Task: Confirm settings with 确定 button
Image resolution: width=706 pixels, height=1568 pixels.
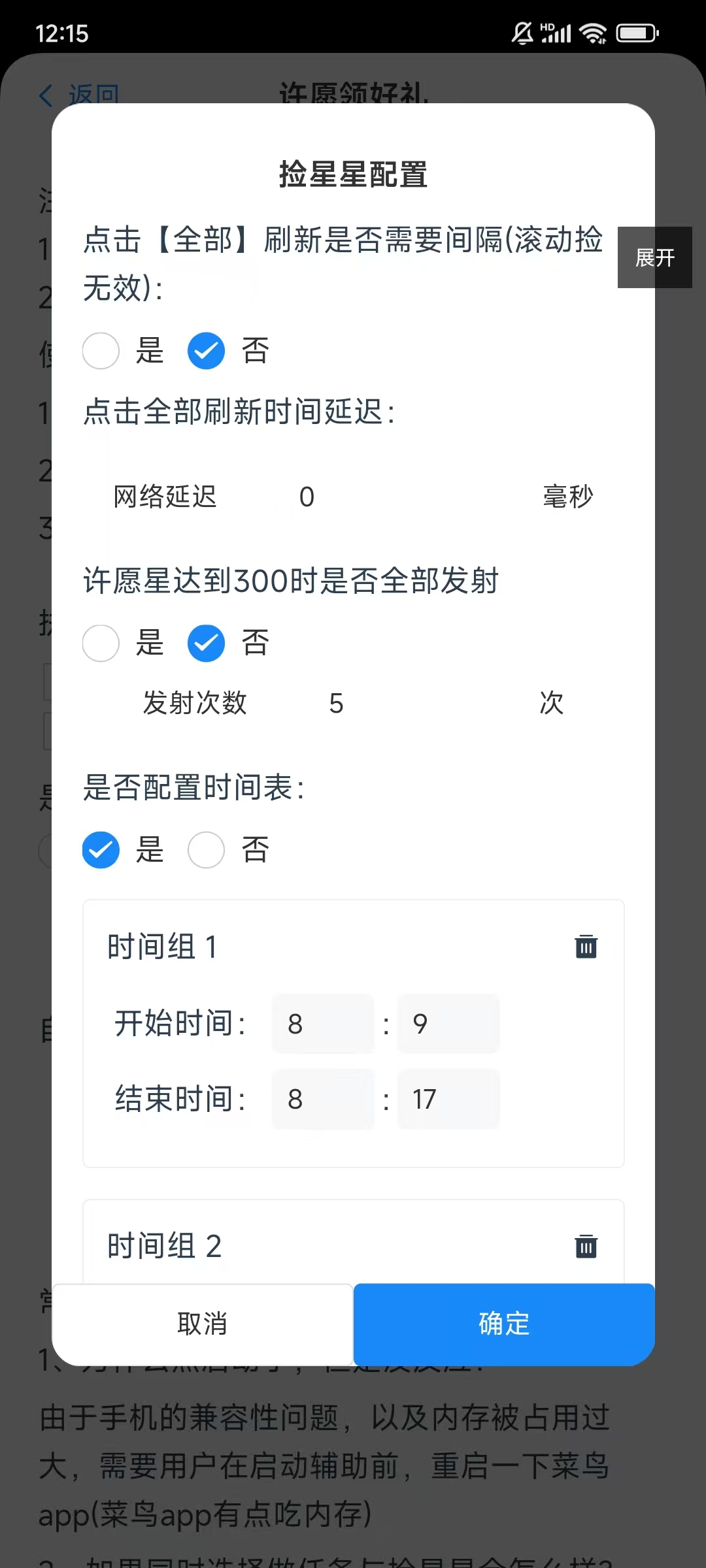Action: point(504,1324)
